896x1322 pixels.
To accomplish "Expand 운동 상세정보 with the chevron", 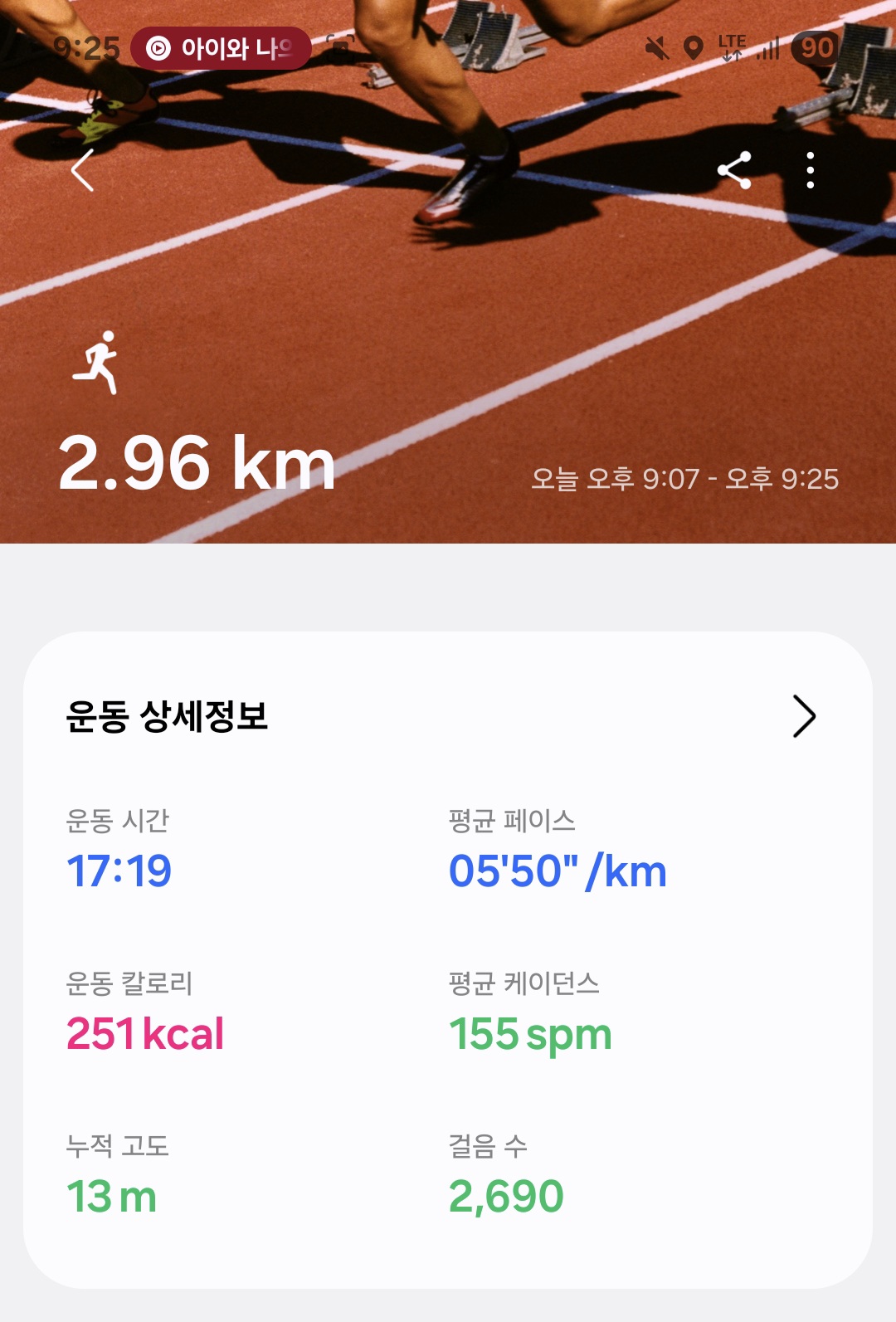I will tap(803, 716).
